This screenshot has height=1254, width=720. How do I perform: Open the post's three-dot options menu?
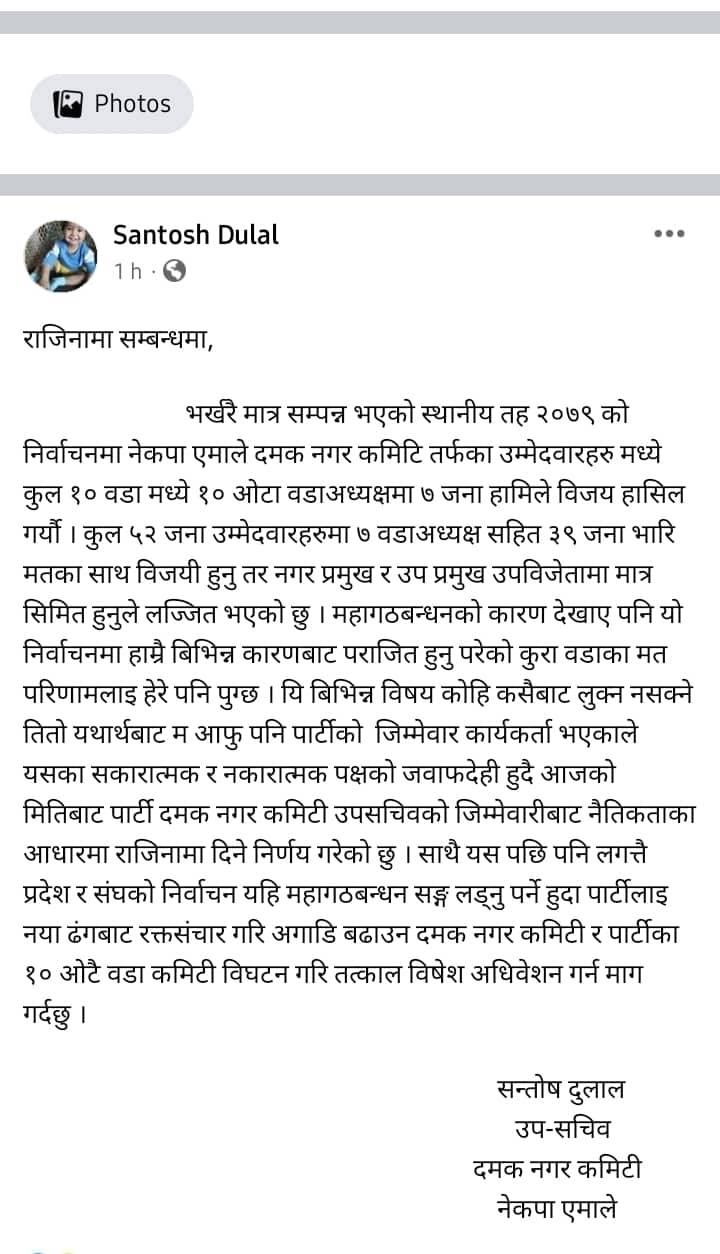click(x=669, y=234)
